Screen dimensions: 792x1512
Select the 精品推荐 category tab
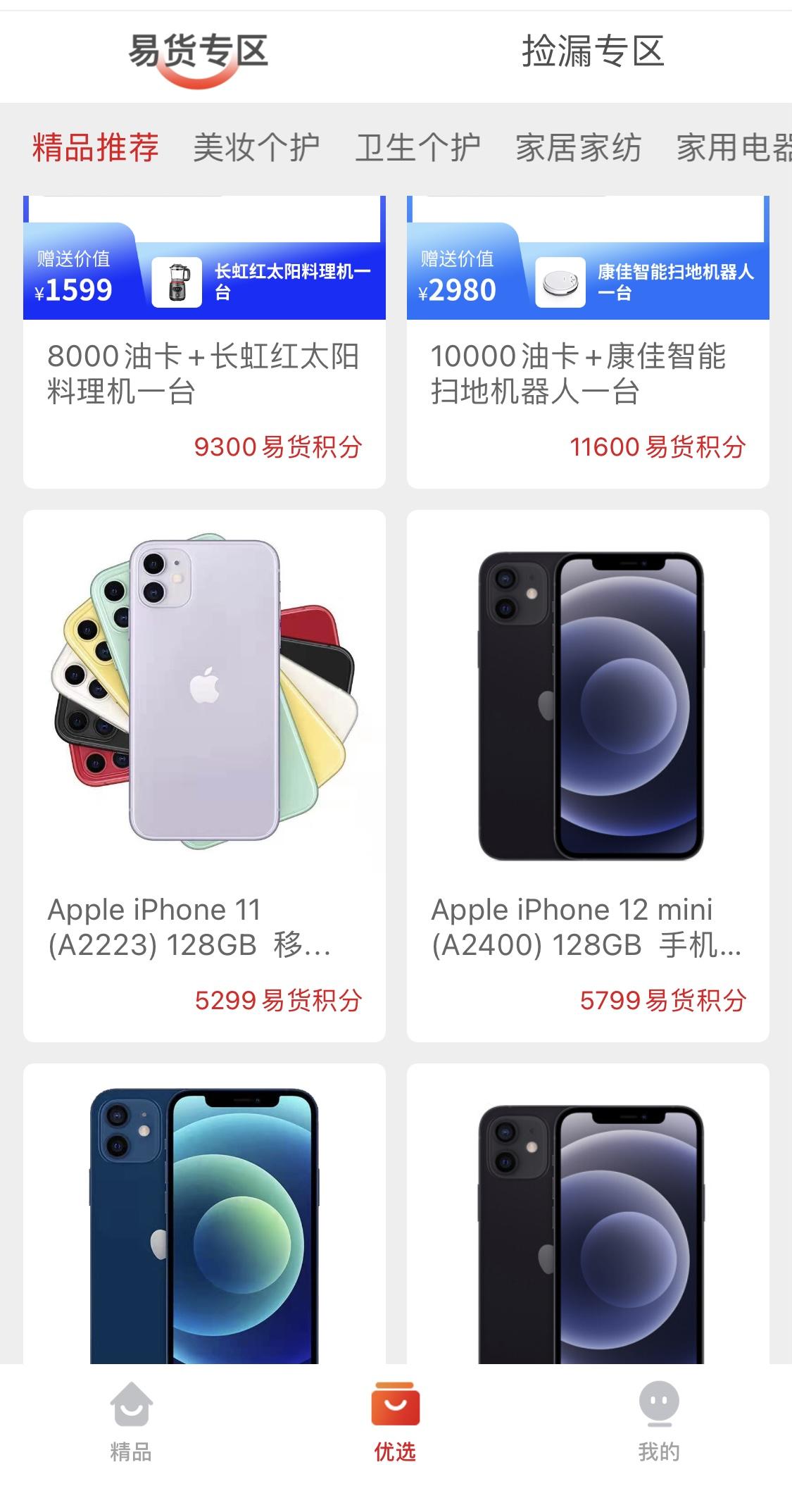point(96,146)
